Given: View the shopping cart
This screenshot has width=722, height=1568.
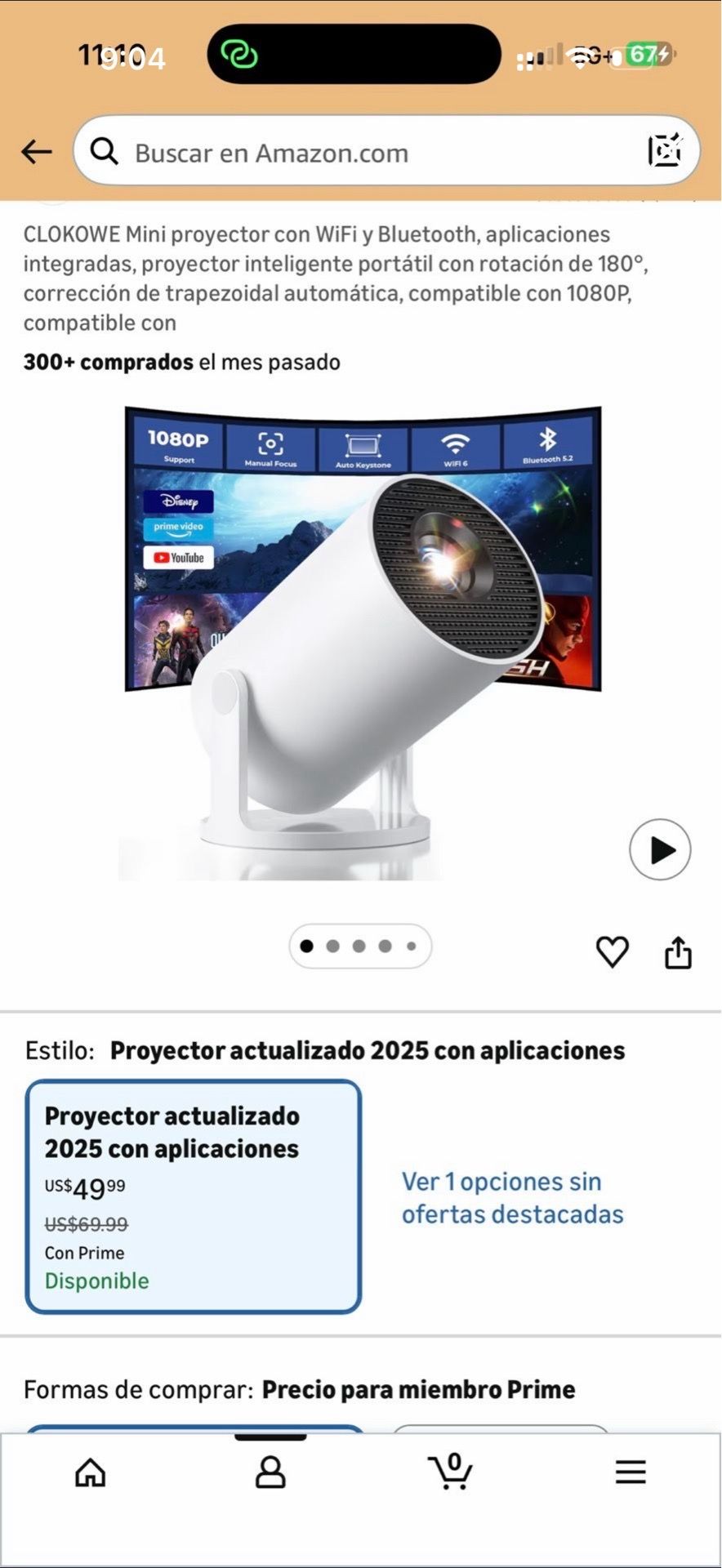Looking at the screenshot, I should click(450, 1472).
